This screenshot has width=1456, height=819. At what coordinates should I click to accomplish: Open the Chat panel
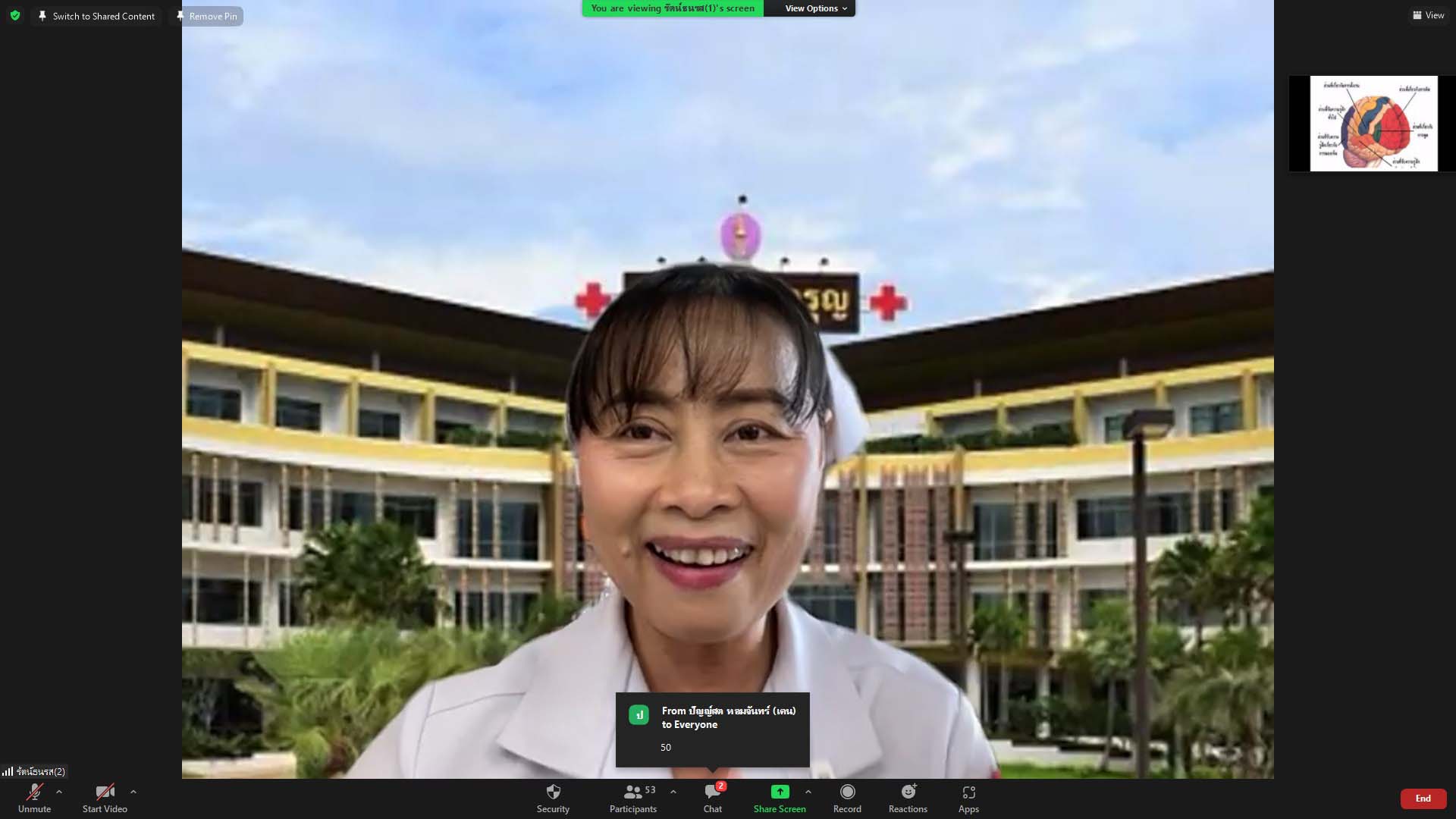pyautogui.click(x=712, y=798)
